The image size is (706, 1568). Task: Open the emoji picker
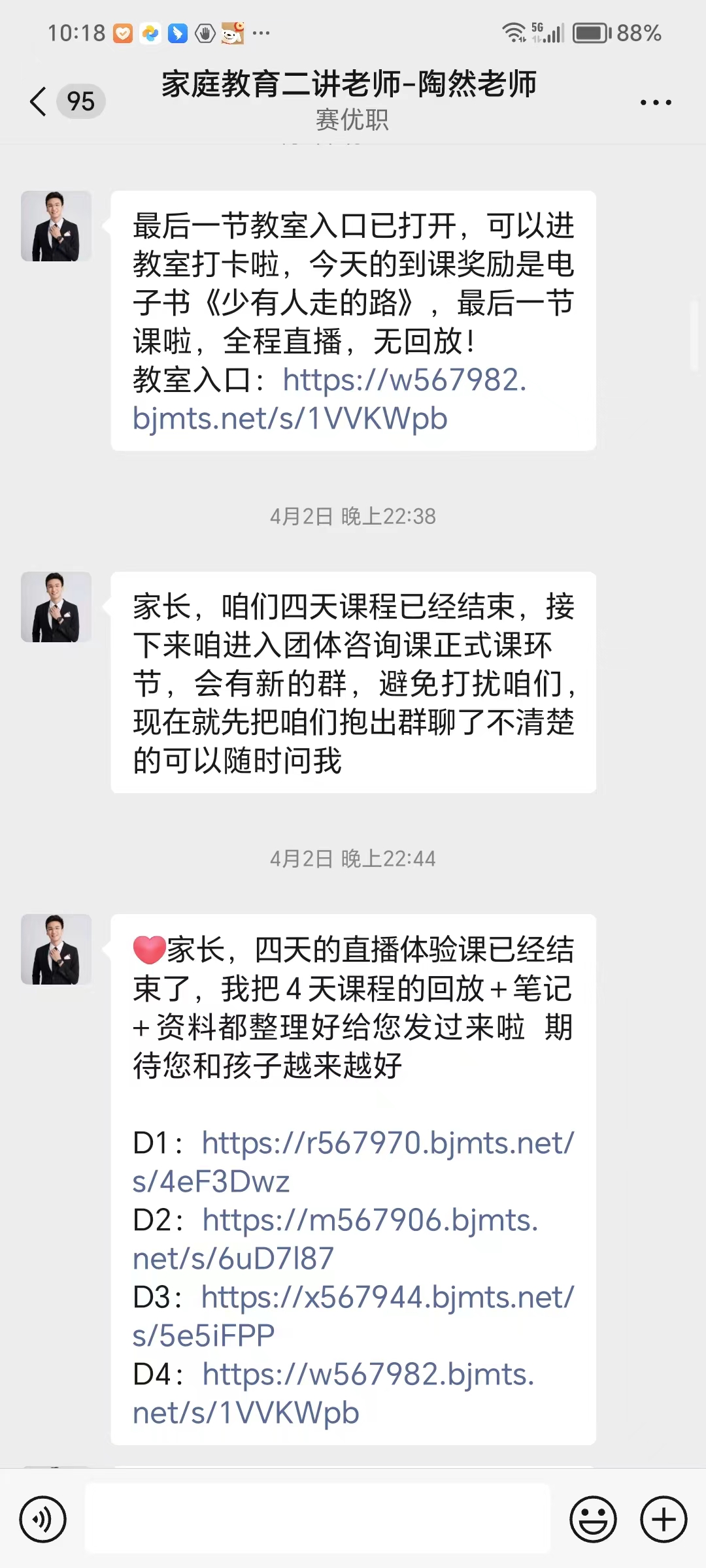point(593,1519)
